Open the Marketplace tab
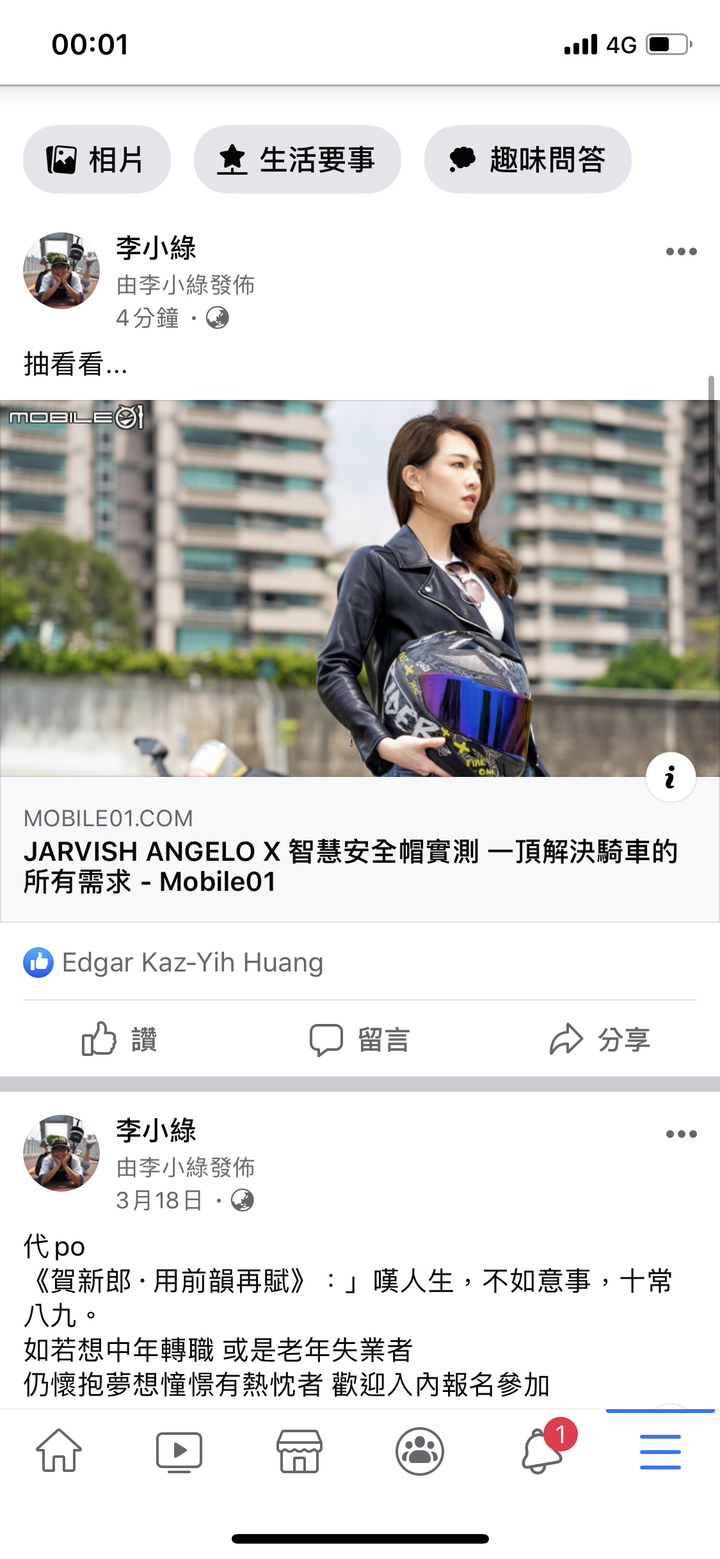 tap(299, 1451)
